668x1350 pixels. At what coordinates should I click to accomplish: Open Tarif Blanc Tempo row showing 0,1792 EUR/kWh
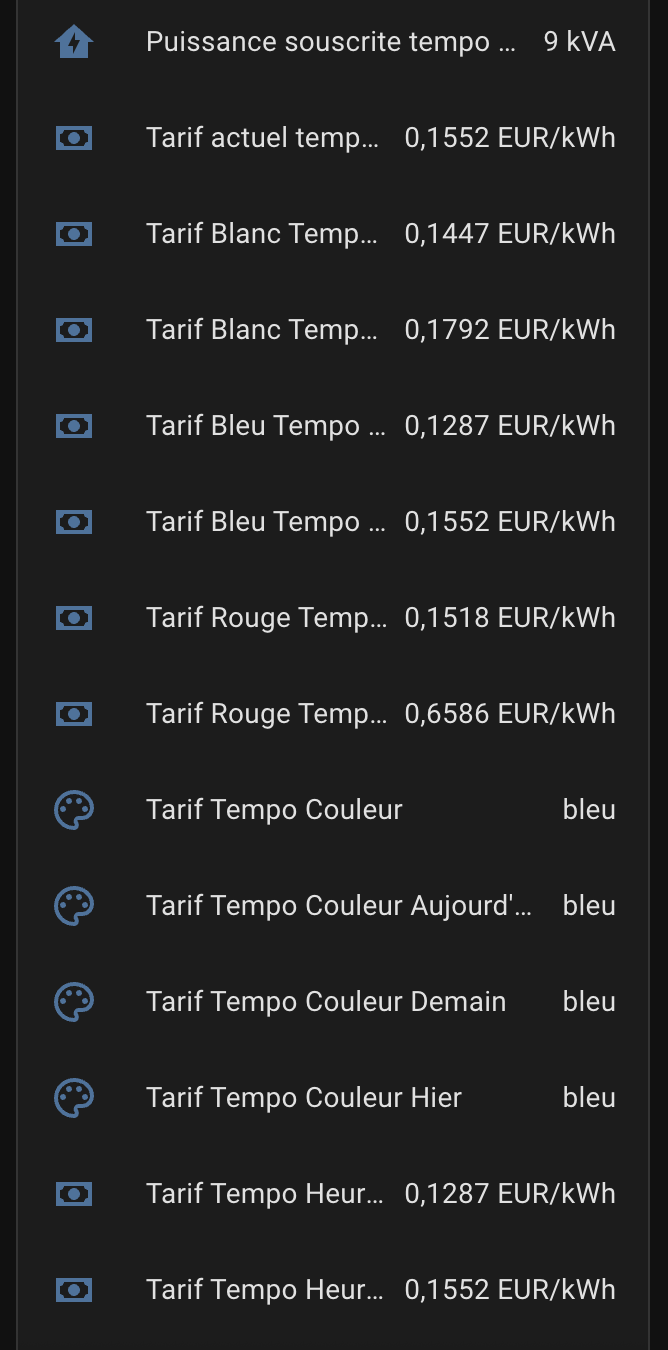pyautogui.click(x=333, y=330)
